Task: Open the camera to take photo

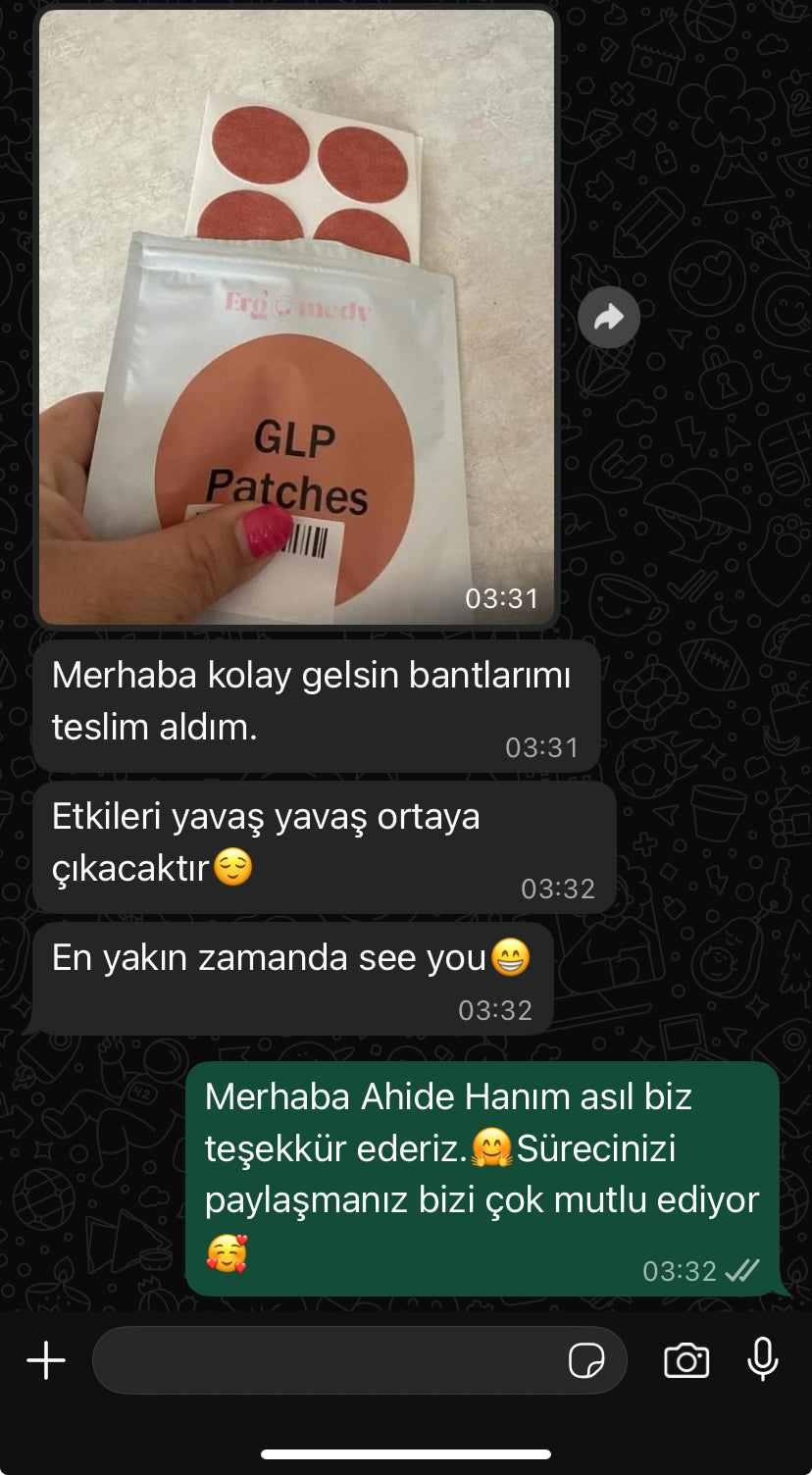Action: [x=686, y=1360]
